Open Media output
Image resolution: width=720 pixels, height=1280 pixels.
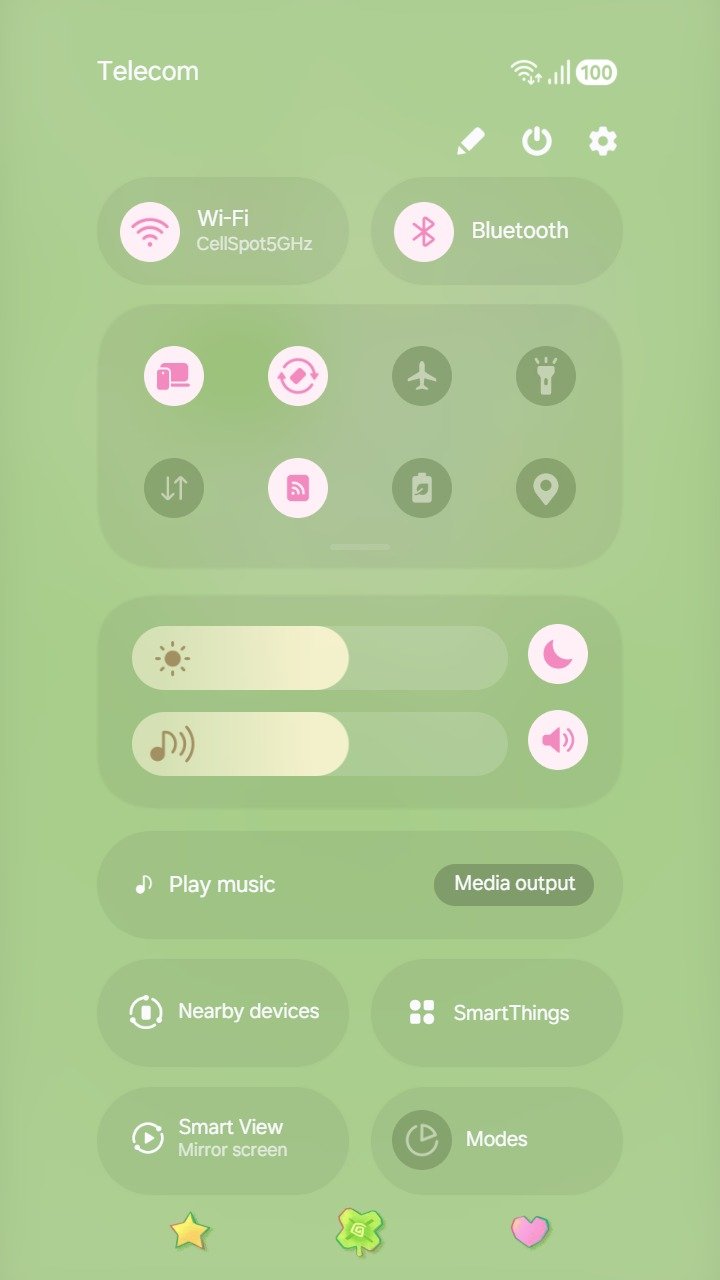[x=514, y=884]
